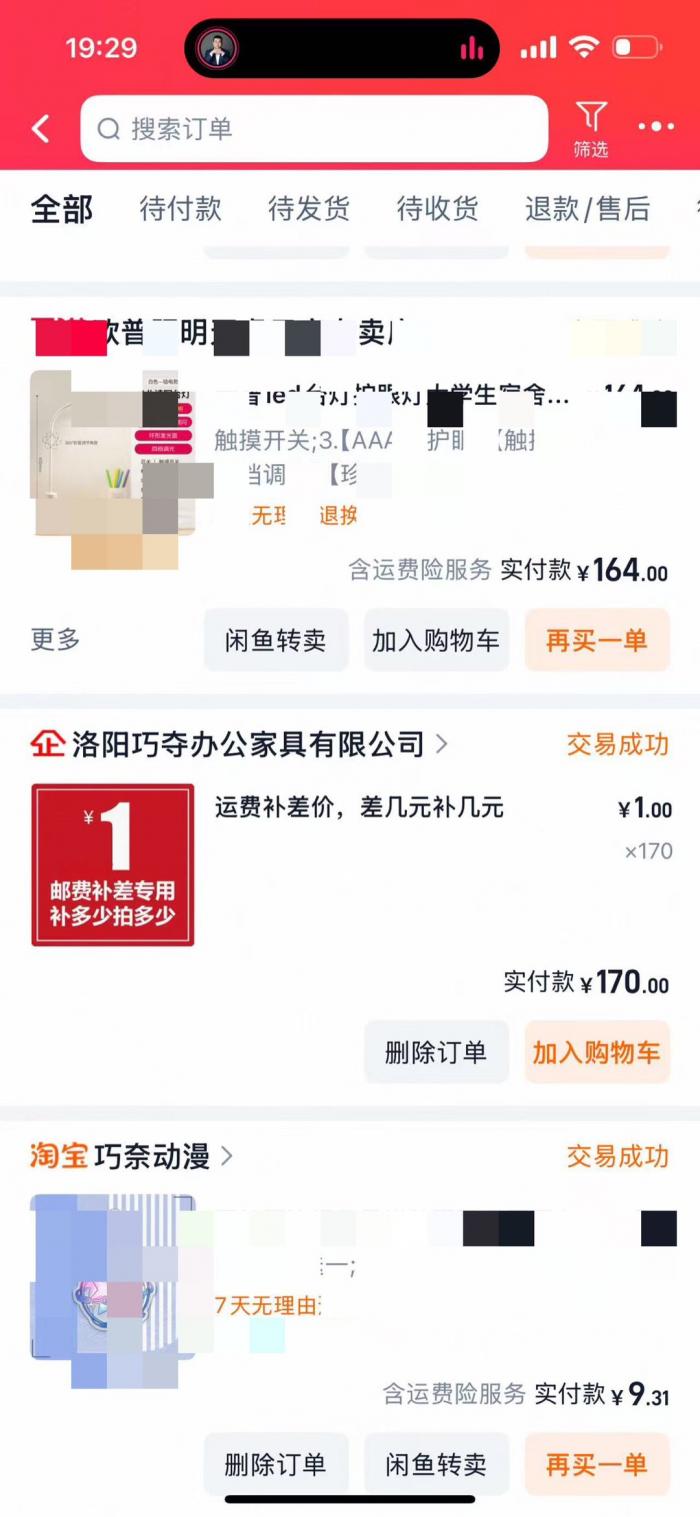The width and height of the screenshot is (700, 1517).
Task: Tap 闲鱼转卖 on the ¥9.31 order
Action: tap(436, 1465)
